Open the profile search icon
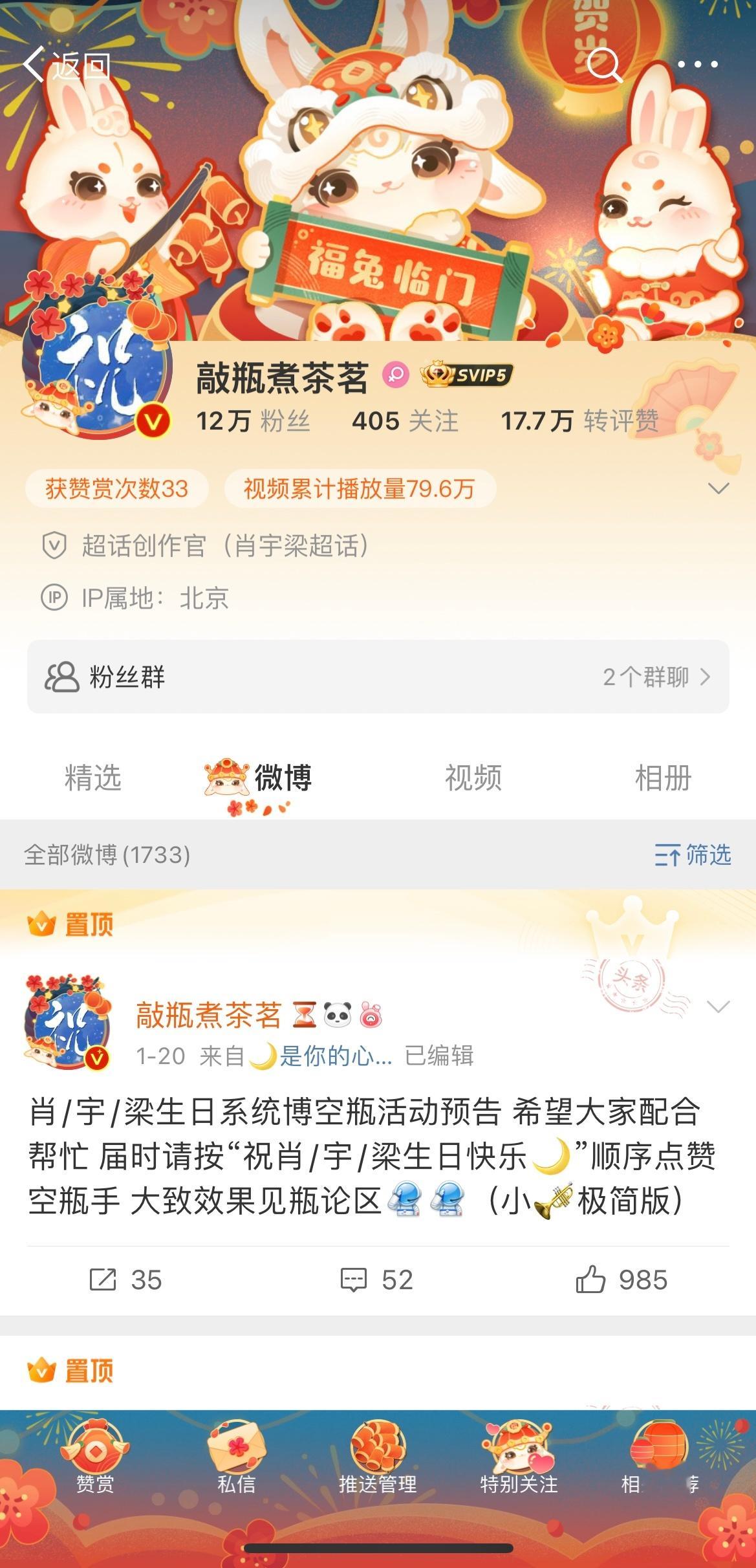756x1568 pixels. (603, 65)
